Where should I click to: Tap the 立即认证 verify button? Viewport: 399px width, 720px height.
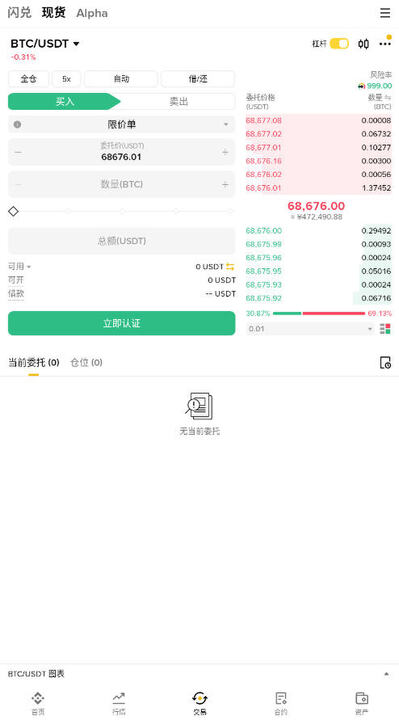tap(122, 323)
